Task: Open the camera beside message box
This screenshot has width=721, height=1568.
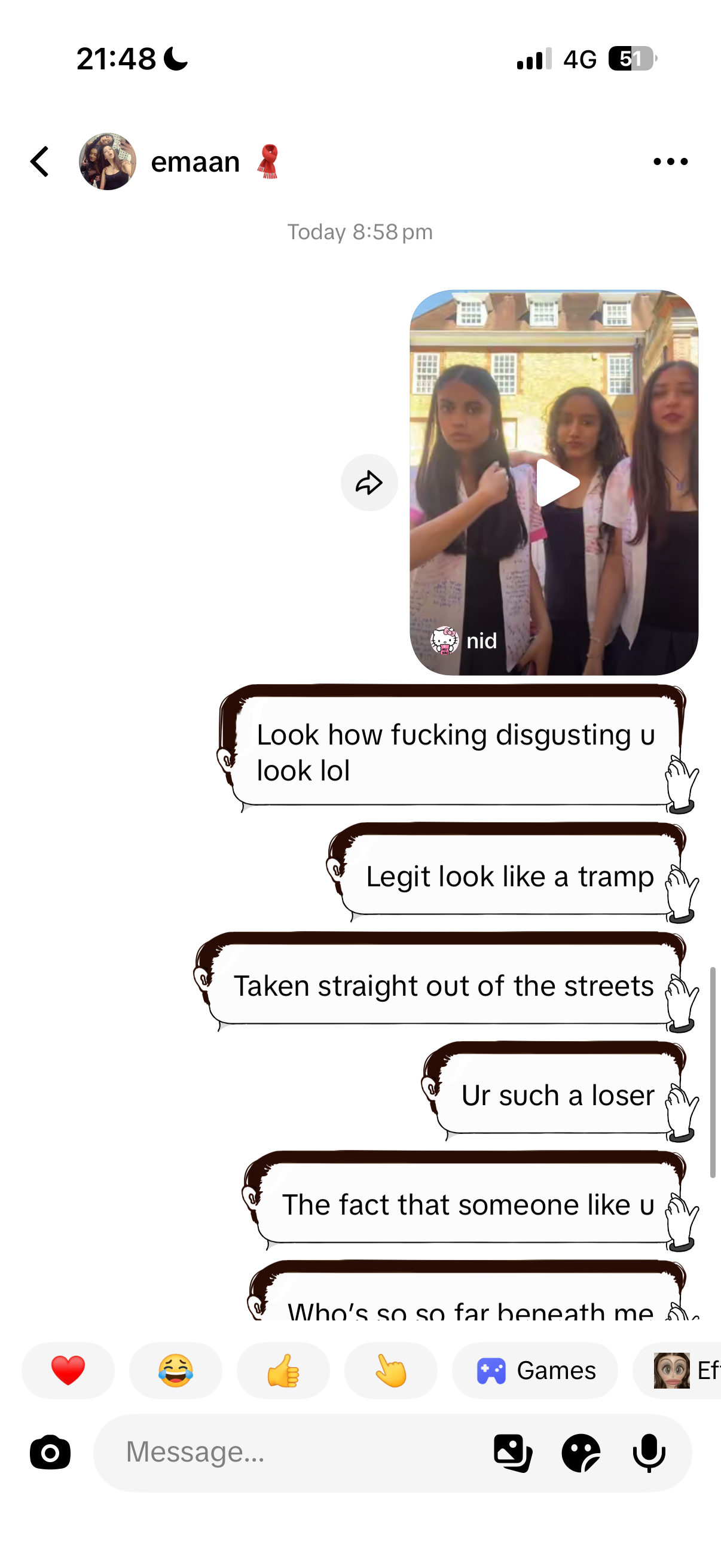Action: coord(50,1453)
